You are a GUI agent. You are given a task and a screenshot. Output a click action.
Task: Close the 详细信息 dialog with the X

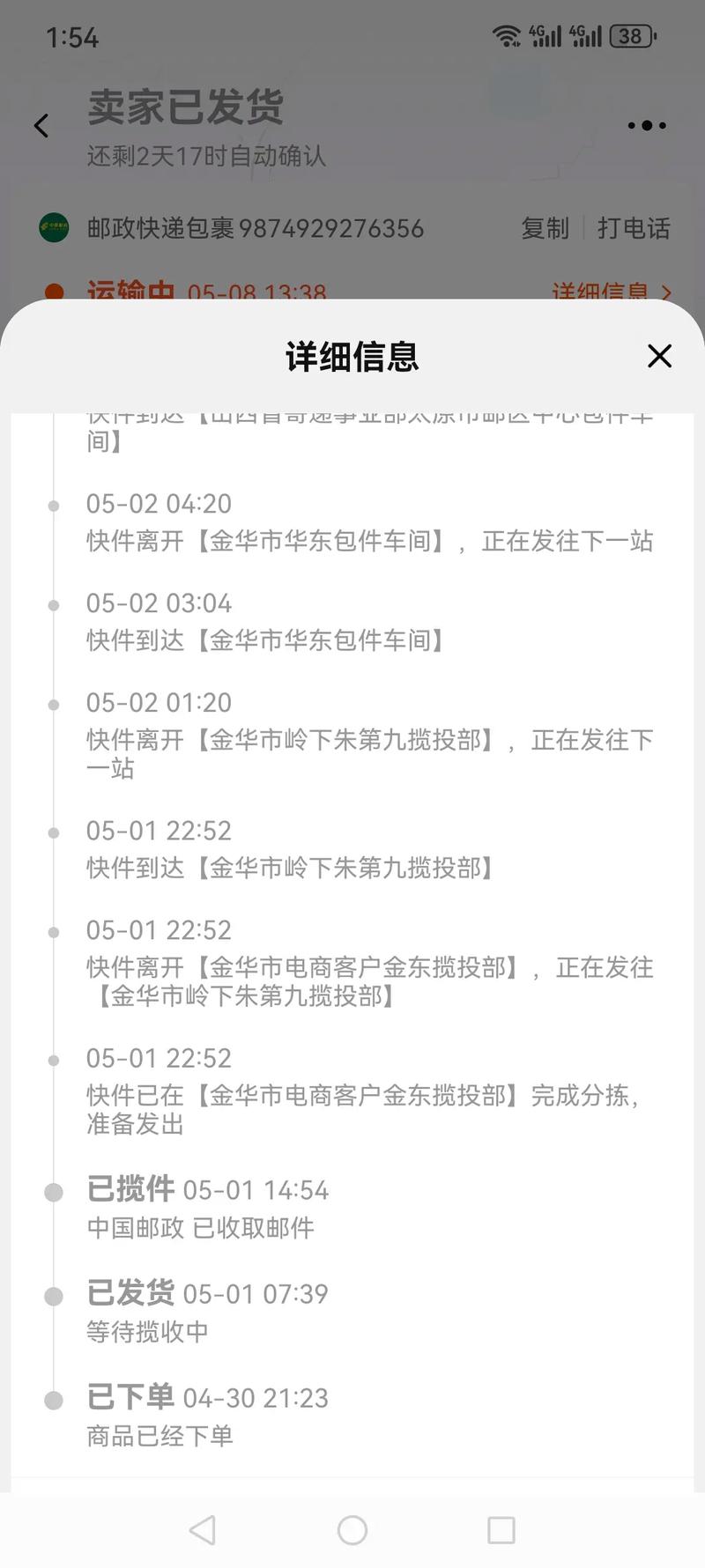point(659,357)
